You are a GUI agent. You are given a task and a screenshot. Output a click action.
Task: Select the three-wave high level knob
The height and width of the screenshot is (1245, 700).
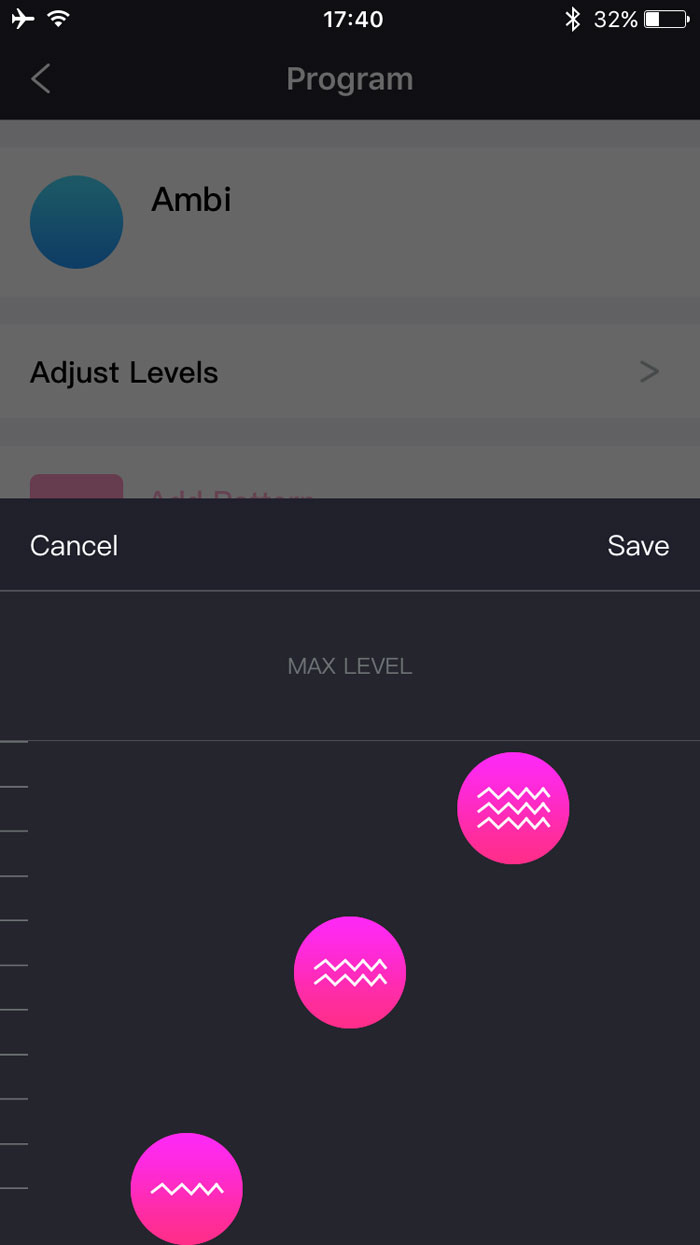pyautogui.click(x=513, y=808)
